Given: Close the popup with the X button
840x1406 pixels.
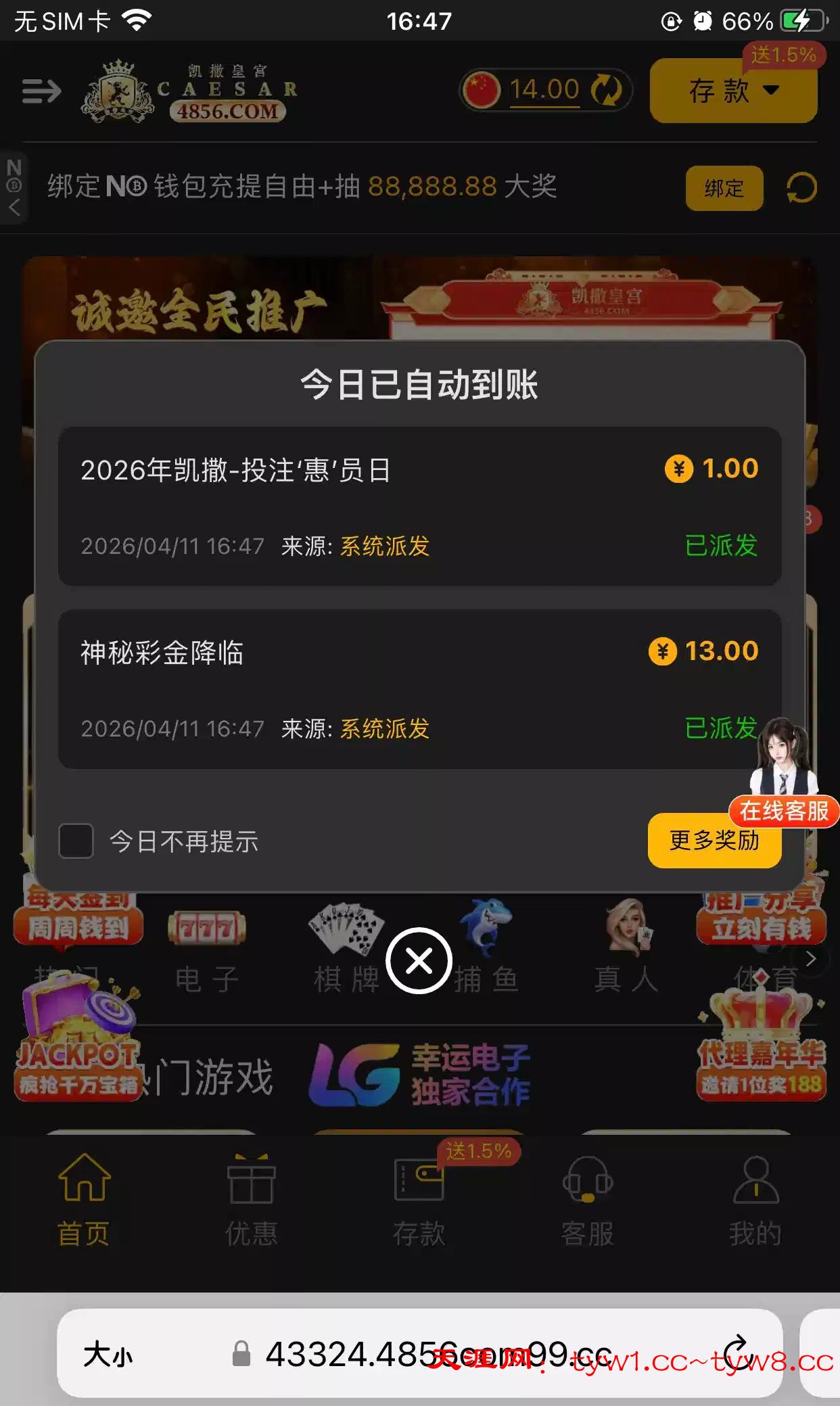Looking at the screenshot, I should click(x=419, y=960).
